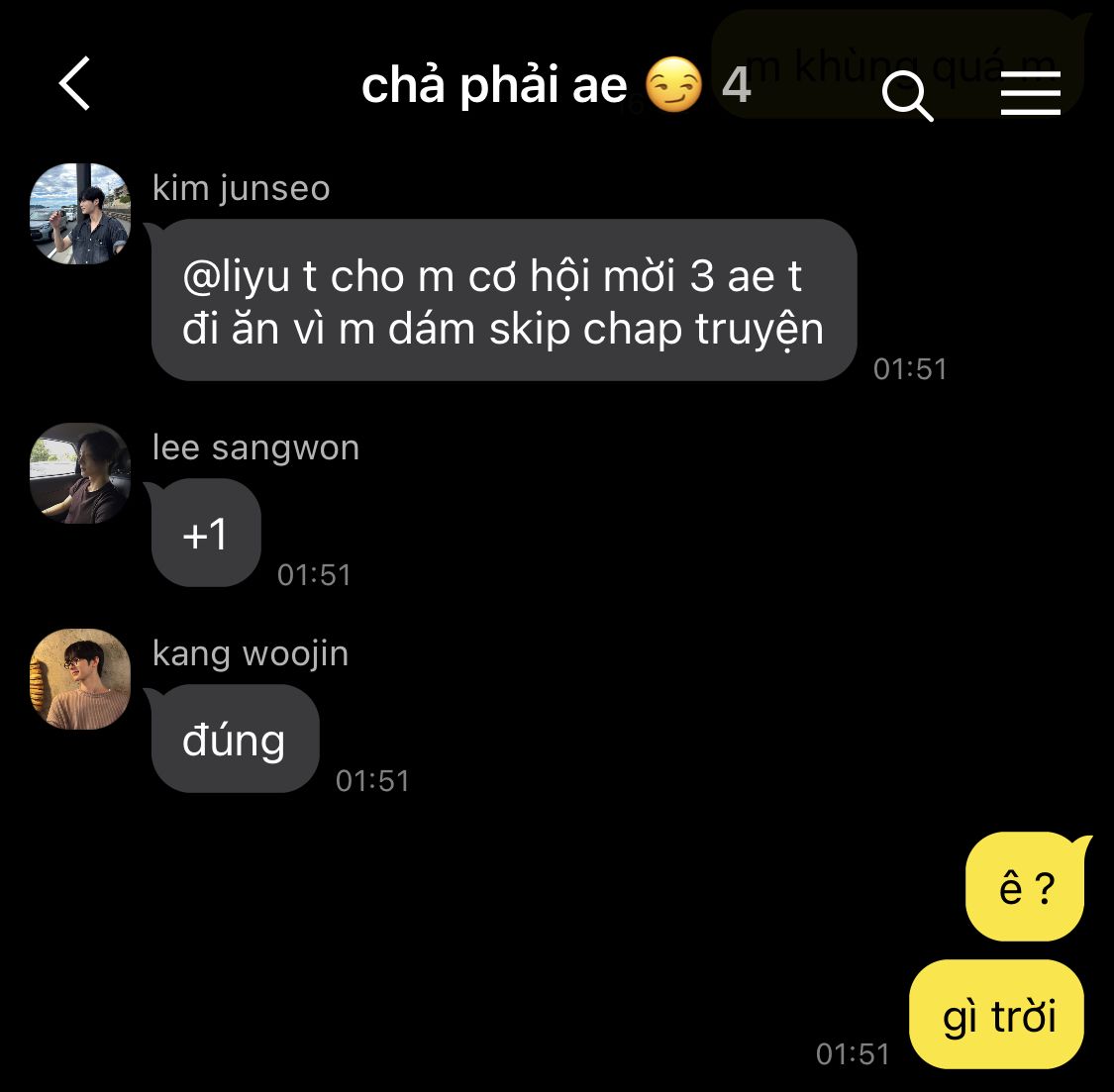Screen dimensions: 1114x1092
Task: Go back from the chat
Action: pyautogui.click(x=75, y=83)
